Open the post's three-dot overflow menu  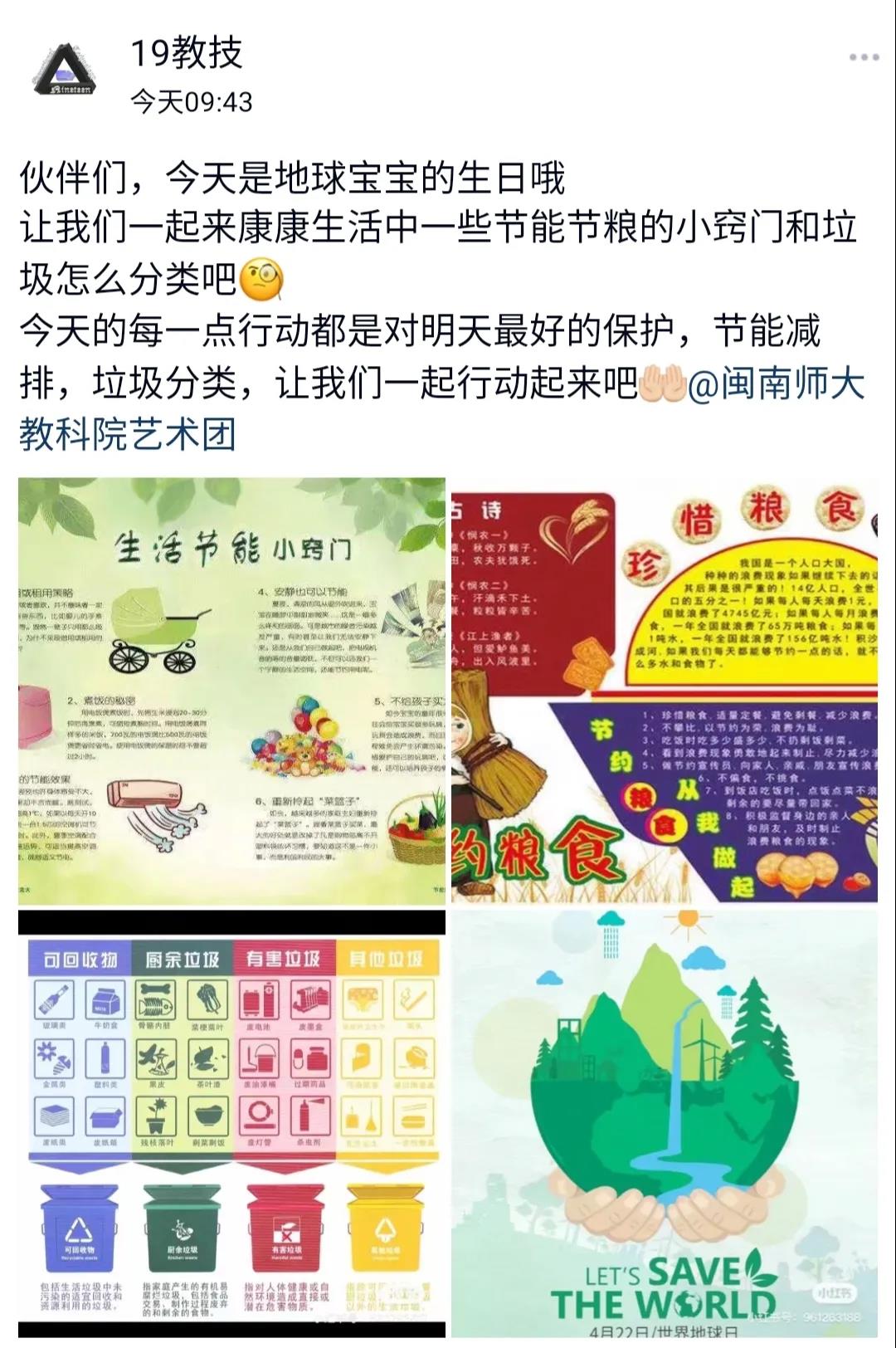[x=864, y=57]
